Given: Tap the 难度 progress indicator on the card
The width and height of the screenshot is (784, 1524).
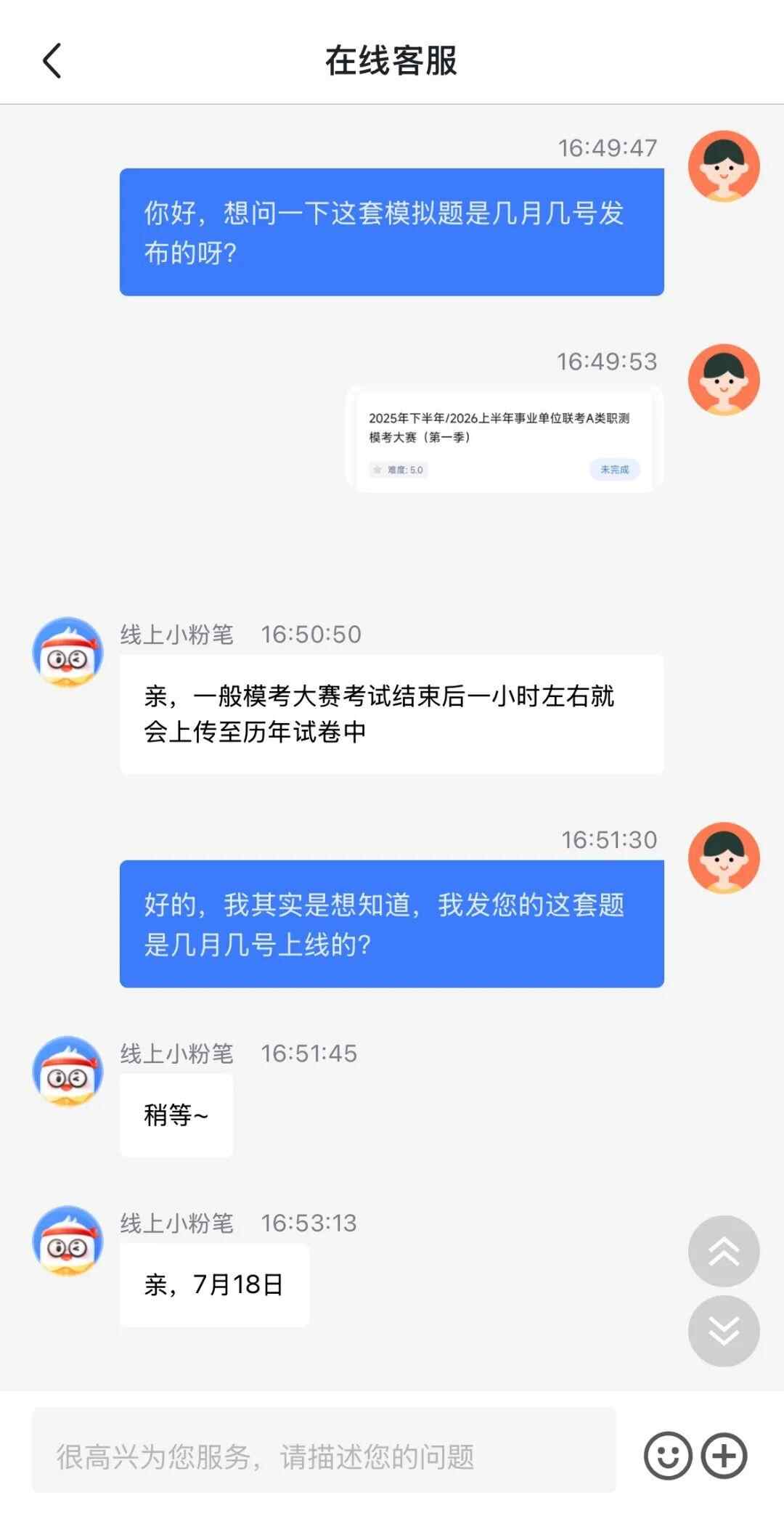Looking at the screenshot, I should tap(398, 470).
